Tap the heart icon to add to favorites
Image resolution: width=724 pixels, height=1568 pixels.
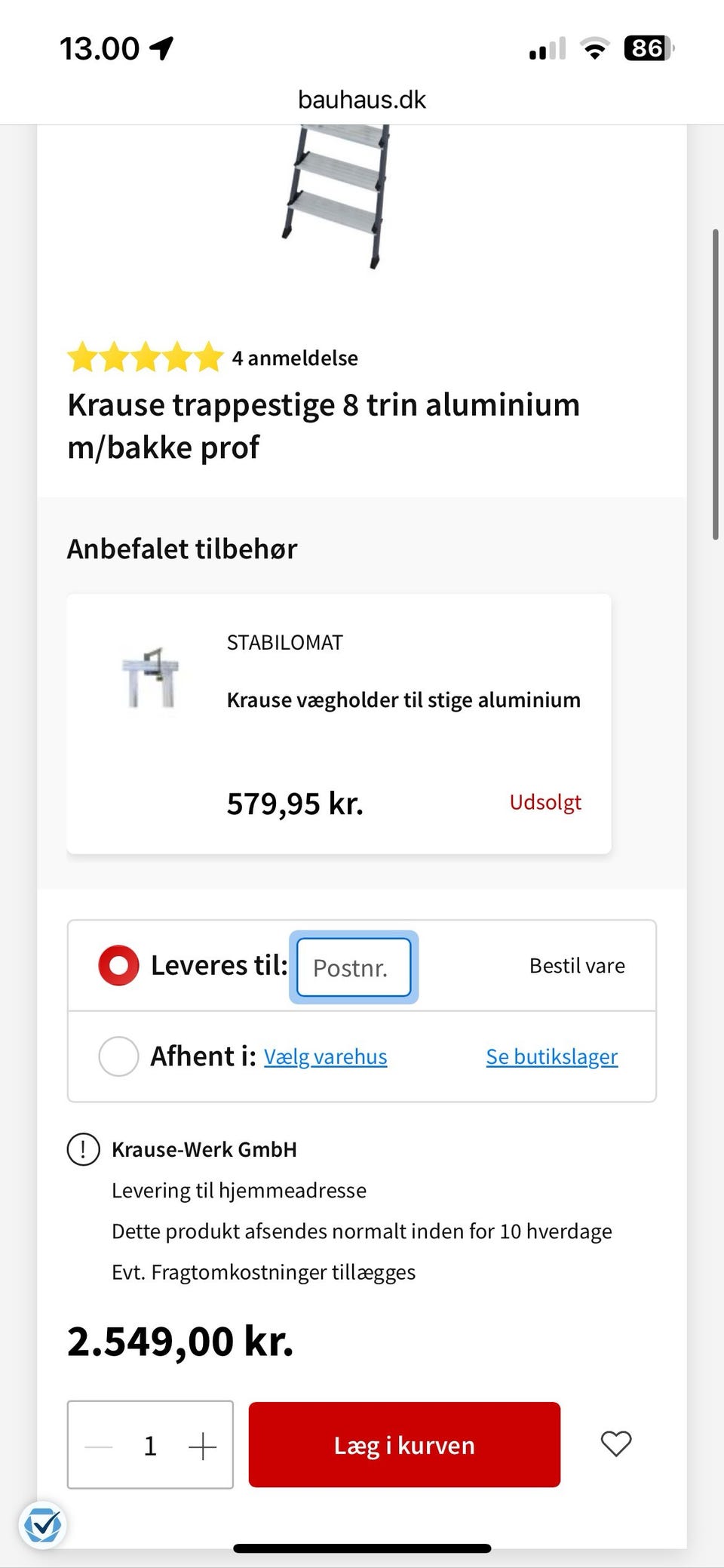click(616, 1443)
